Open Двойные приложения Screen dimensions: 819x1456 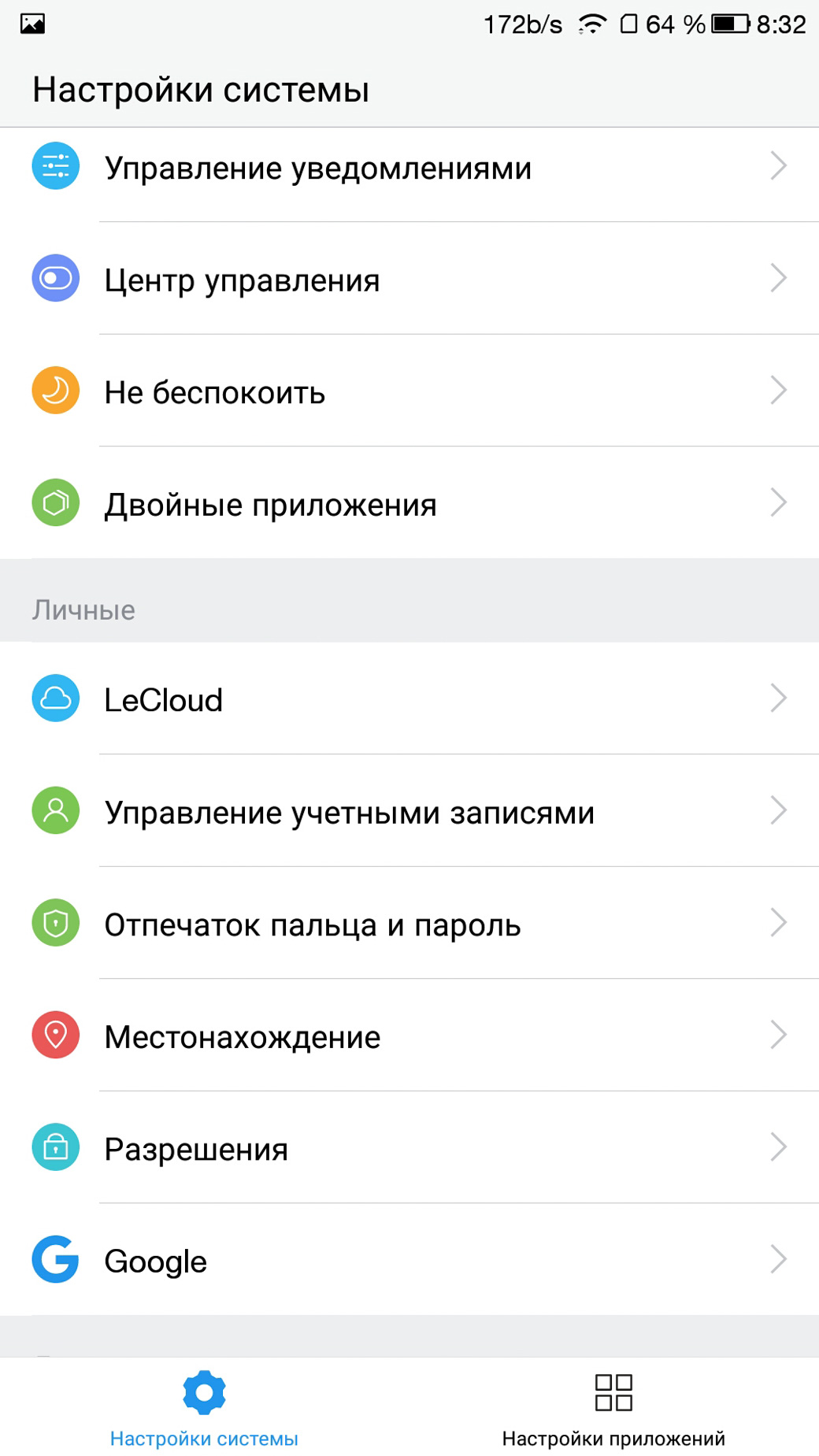tap(409, 502)
